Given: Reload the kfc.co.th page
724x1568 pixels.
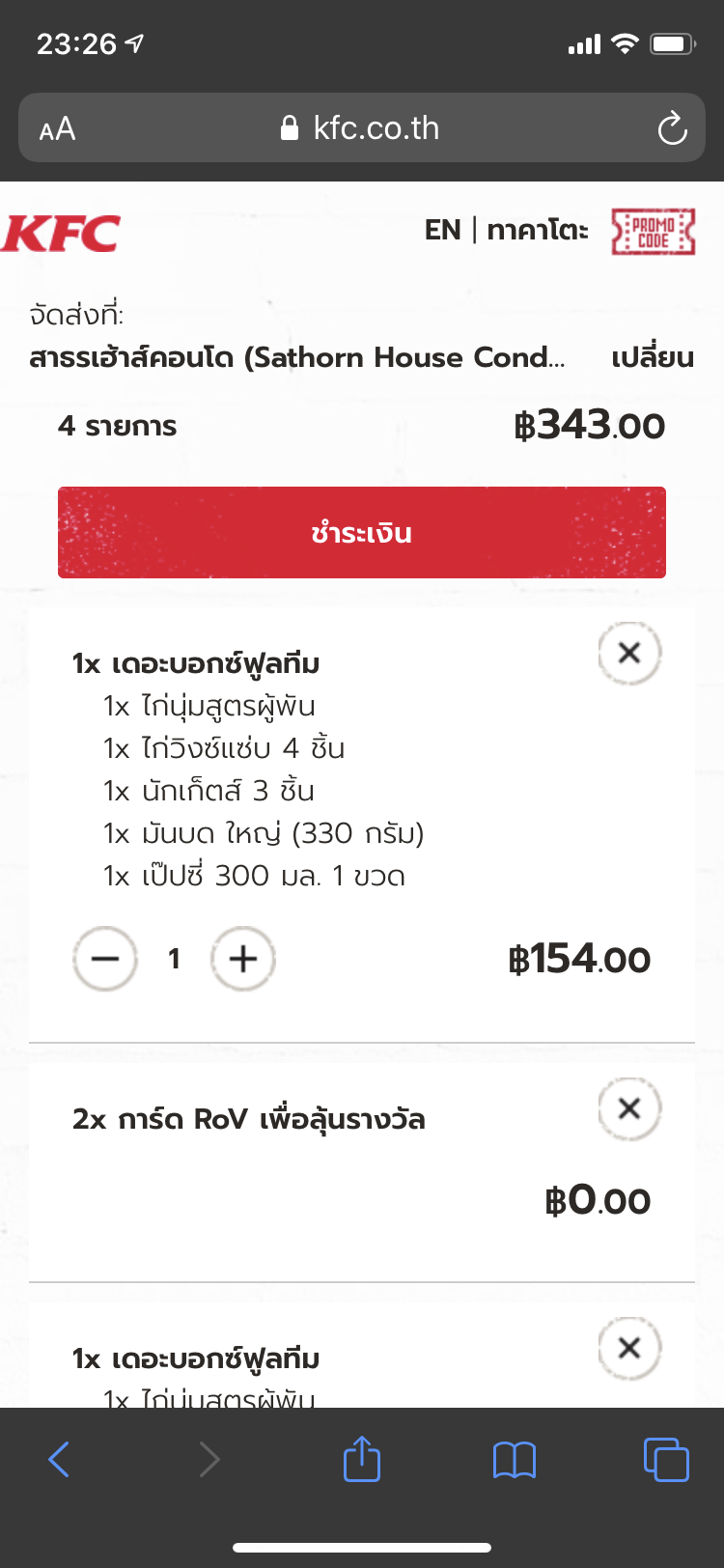Looking at the screenshot, I should (x=672, y=128).
